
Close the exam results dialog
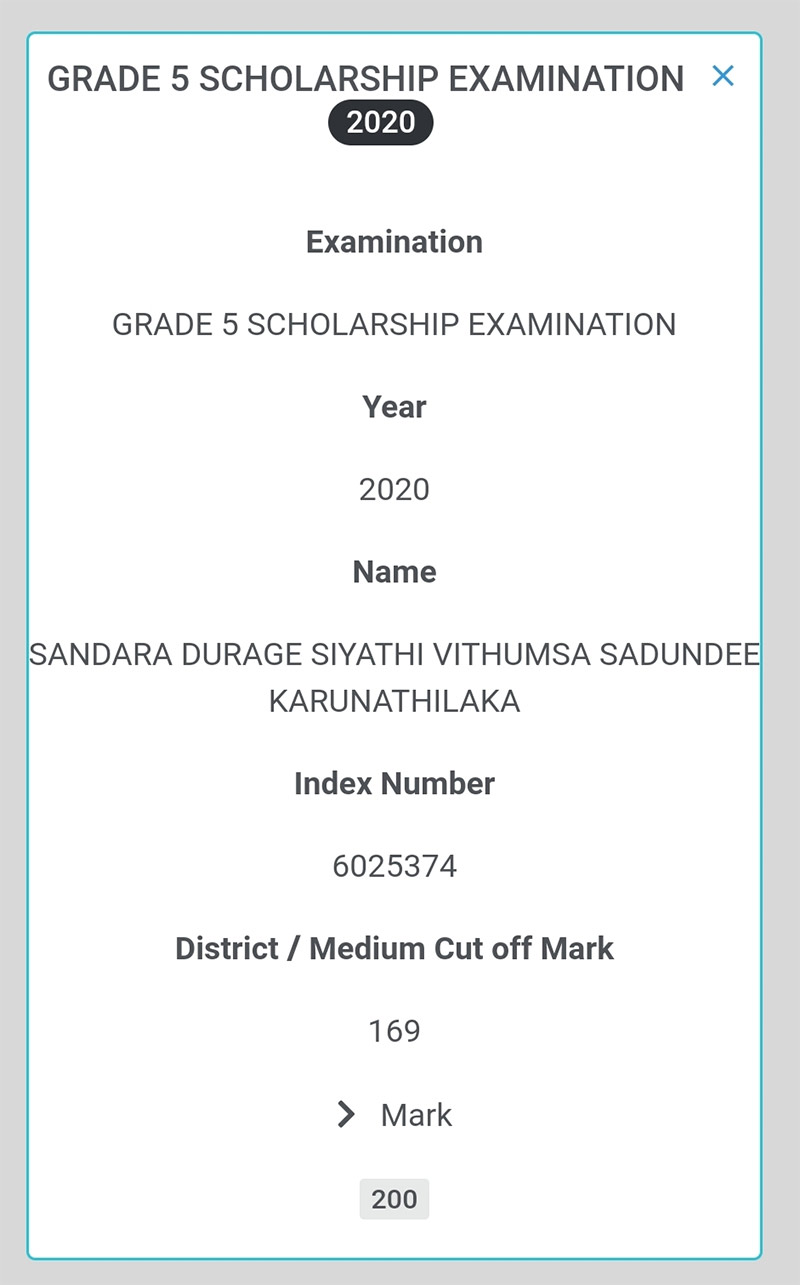723,76
